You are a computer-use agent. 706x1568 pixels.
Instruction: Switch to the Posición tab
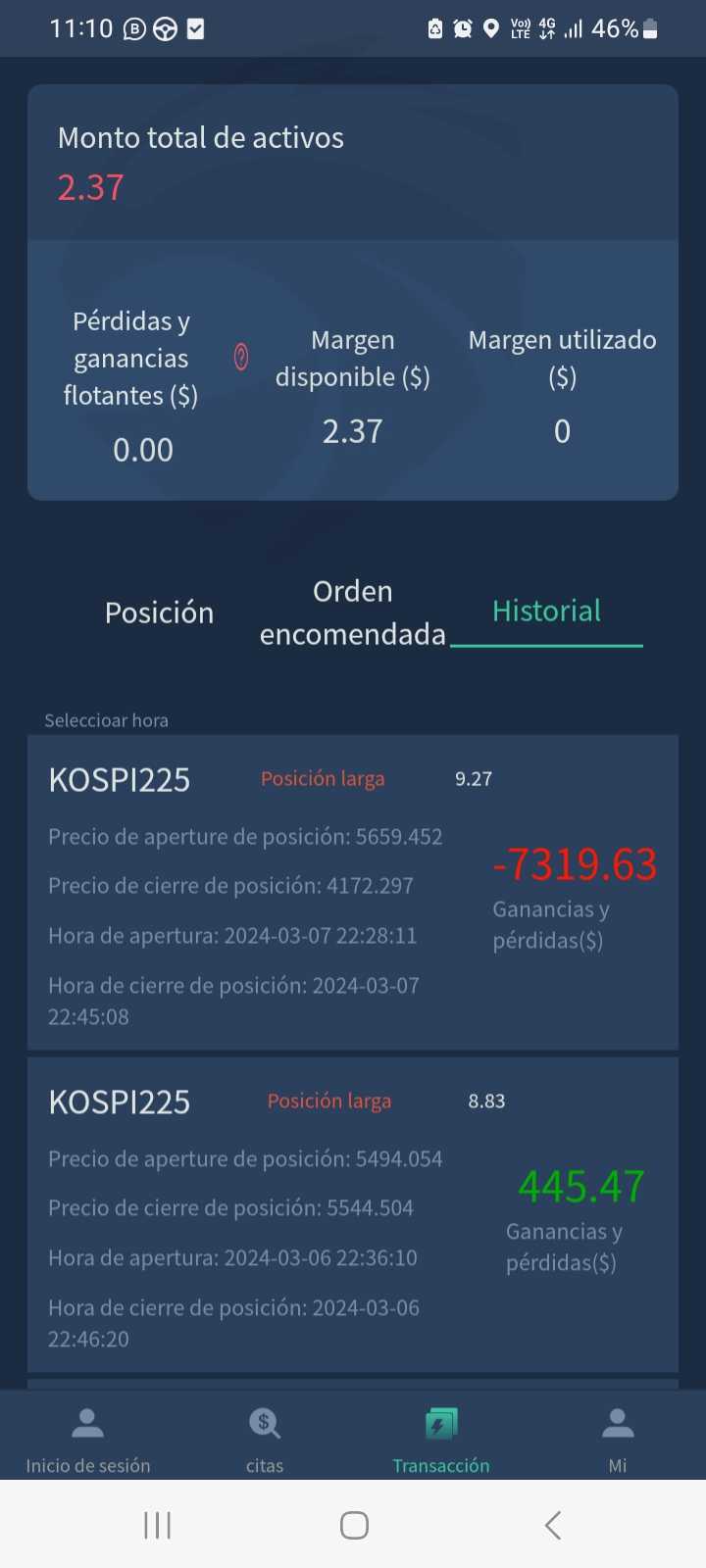tap(159, 612)
